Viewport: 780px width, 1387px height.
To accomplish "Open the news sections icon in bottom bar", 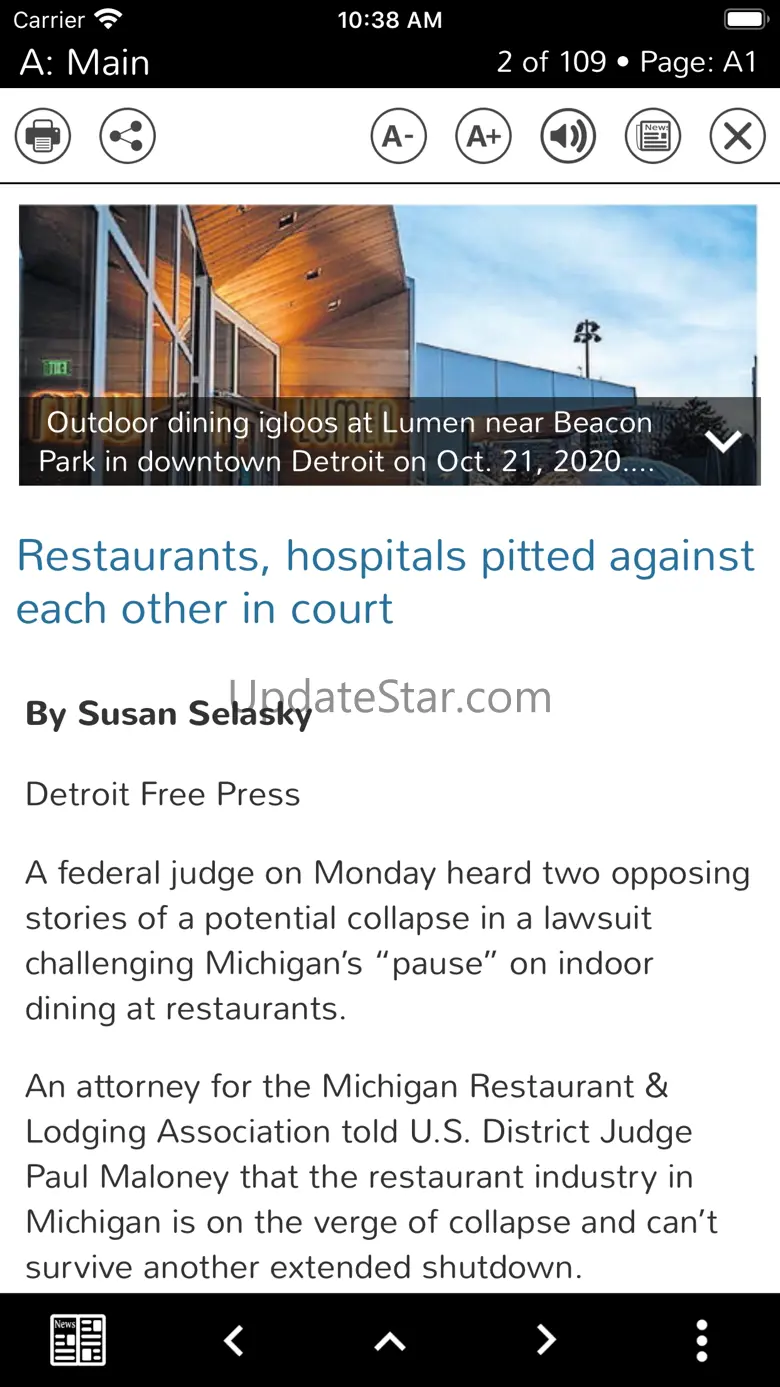I will coord(78,1340).
